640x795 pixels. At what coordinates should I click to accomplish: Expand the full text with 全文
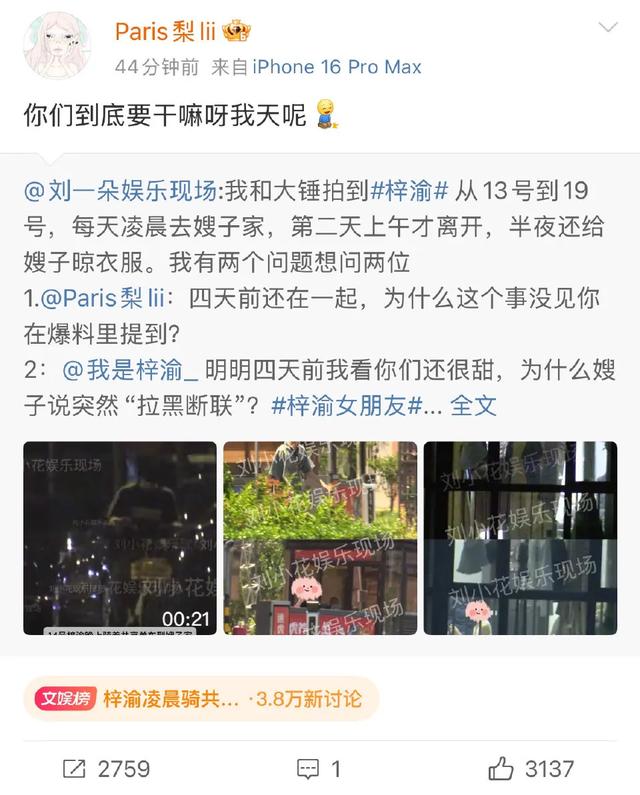pyautogui.click(x=473, y=406)
